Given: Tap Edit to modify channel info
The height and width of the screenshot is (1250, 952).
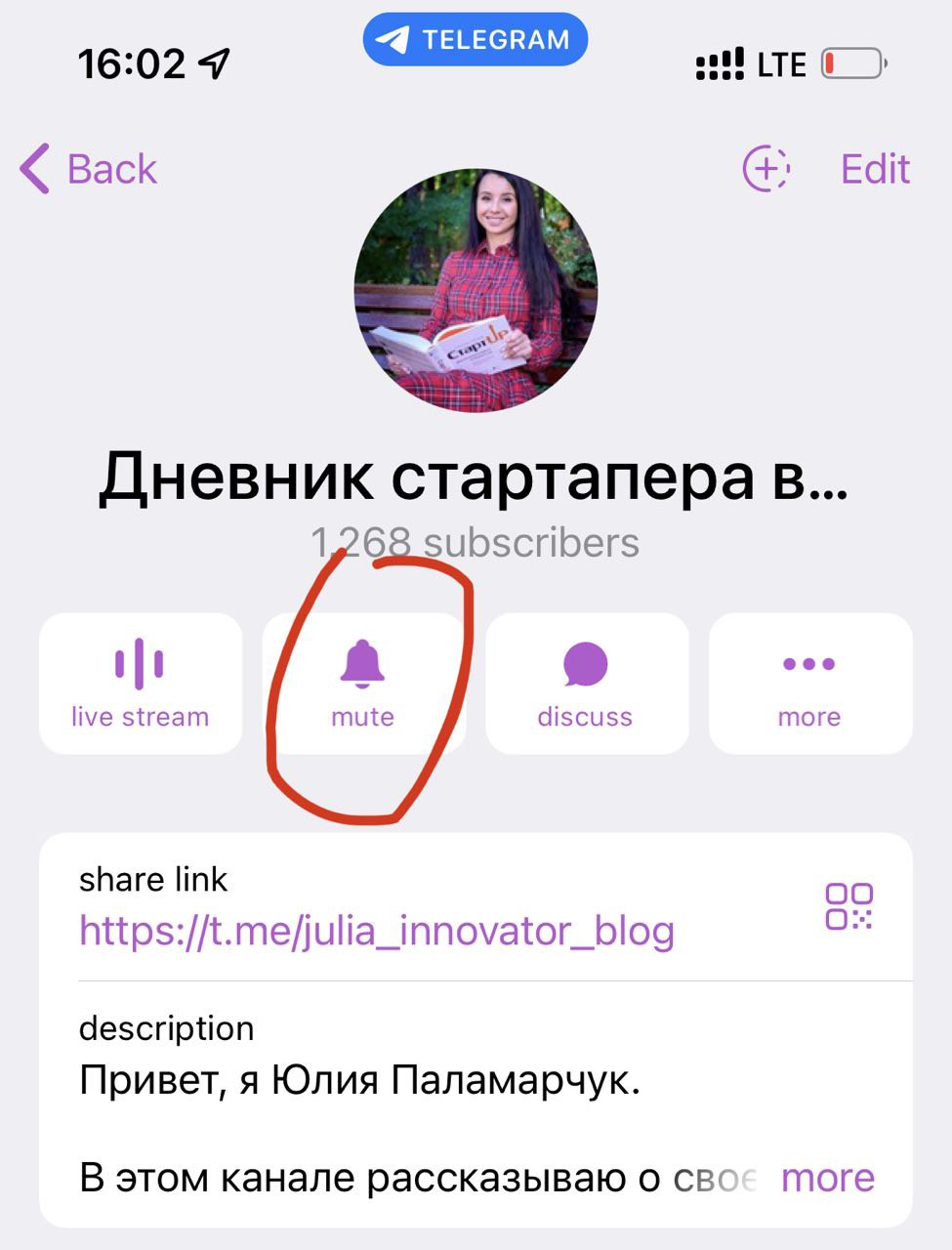Looking at the screenshot, I should tap(875, 169).
